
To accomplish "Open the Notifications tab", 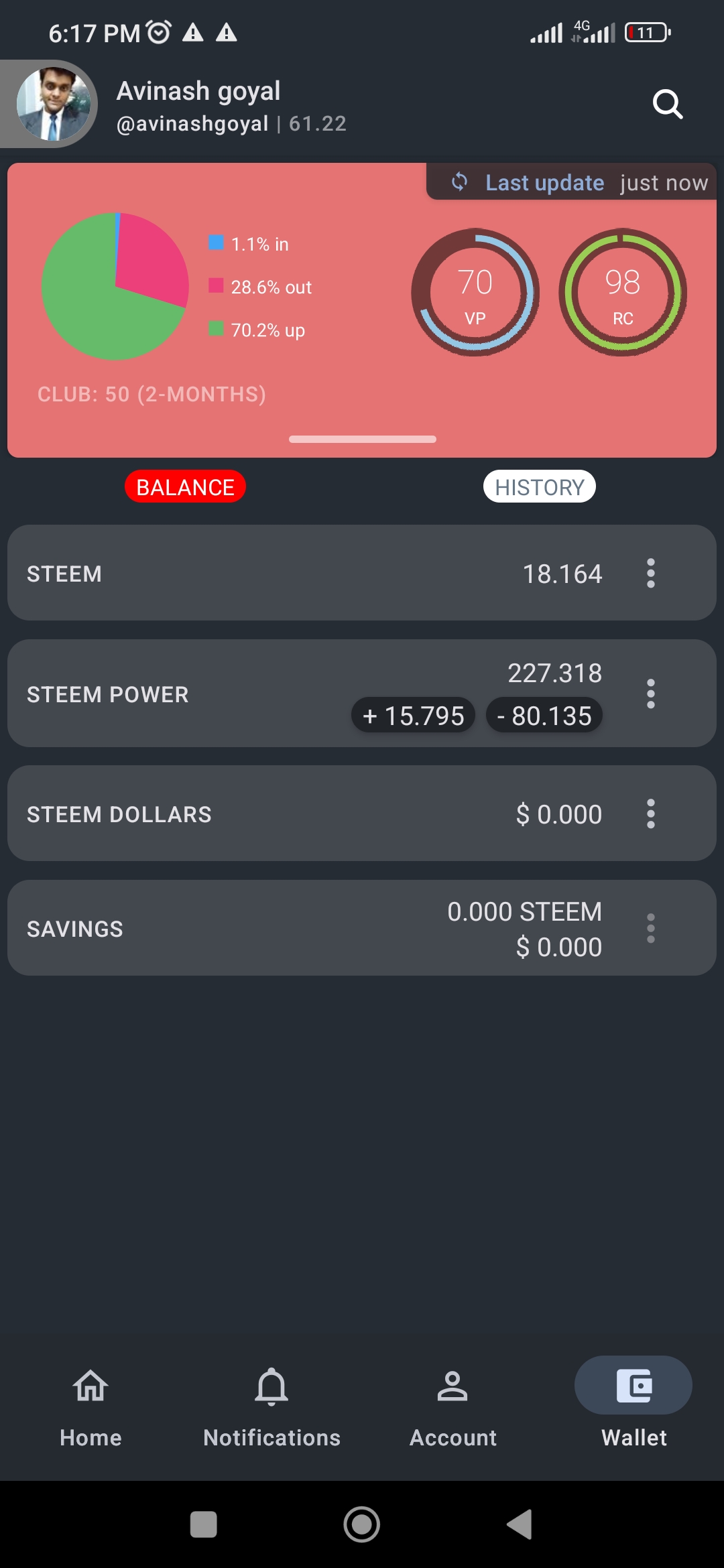I will (271, 1404).
